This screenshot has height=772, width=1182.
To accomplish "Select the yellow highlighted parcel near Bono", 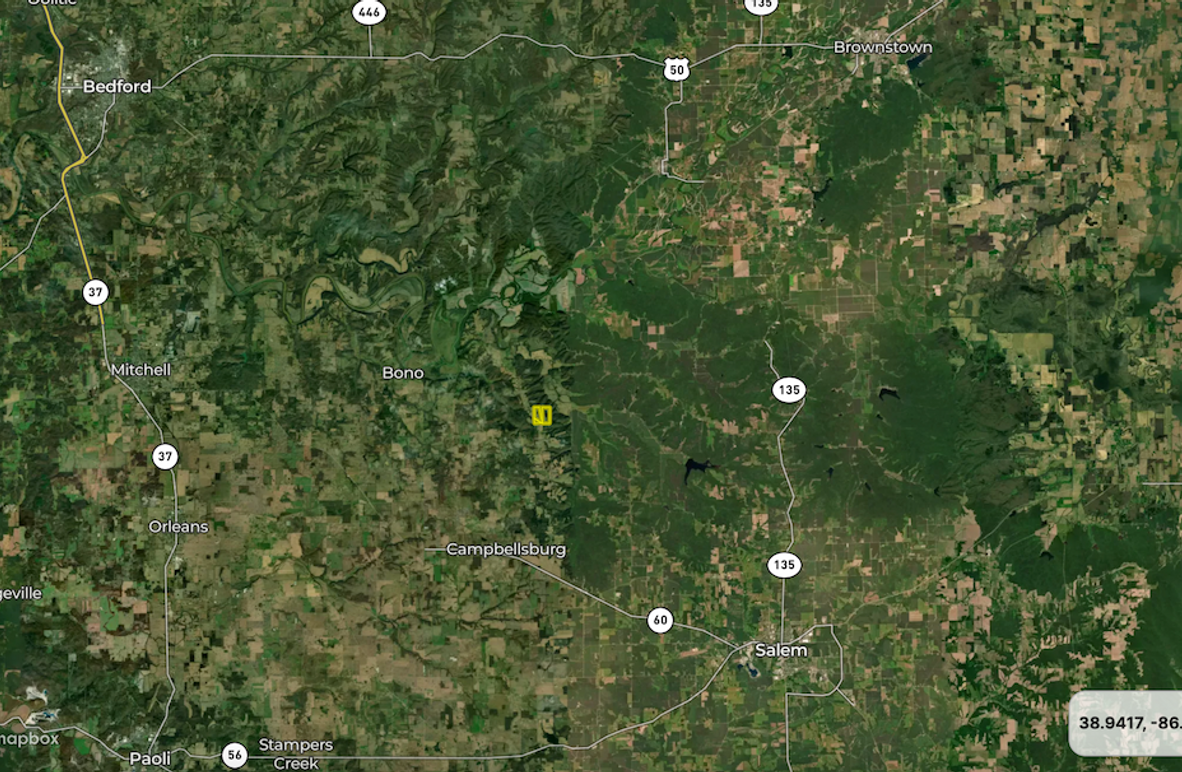I will pyautogui.click(x=542, y=415).
